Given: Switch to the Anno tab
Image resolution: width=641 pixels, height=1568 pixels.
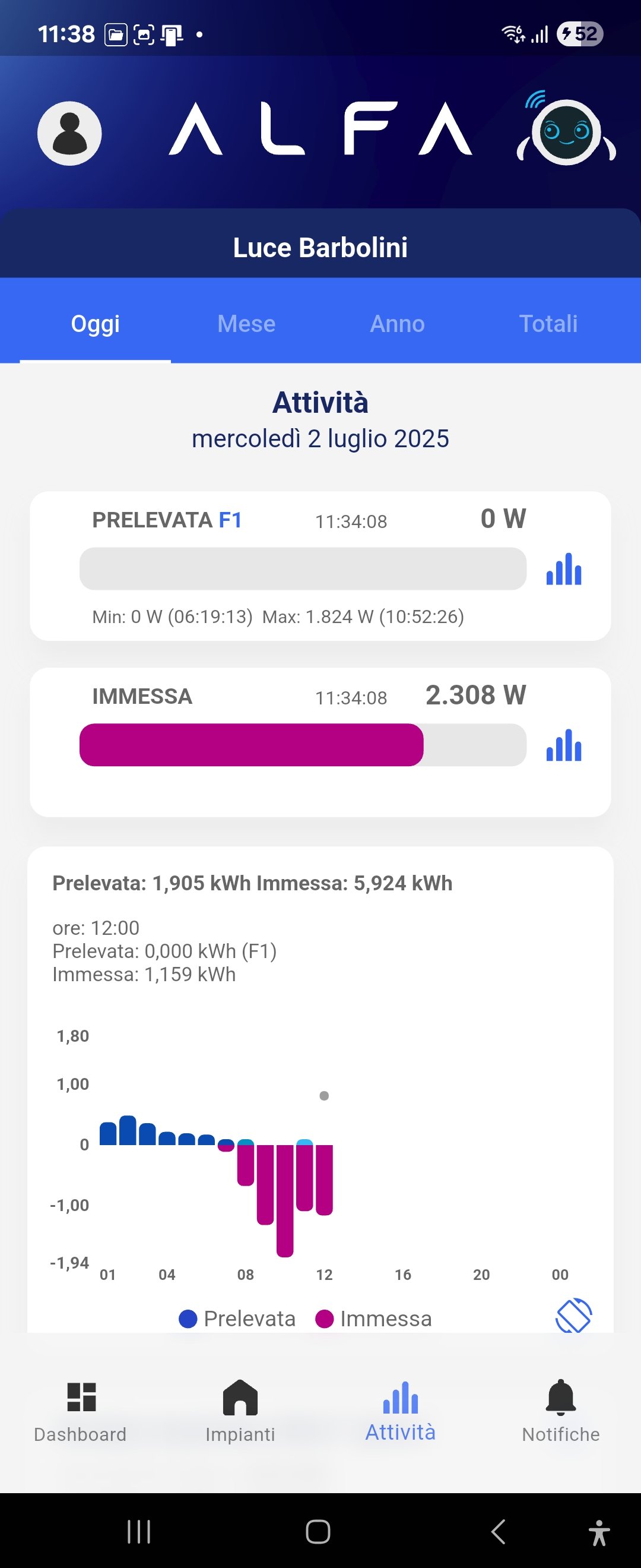Looking at the screenshot, I should pyautogui.click(x=397, y=324).
